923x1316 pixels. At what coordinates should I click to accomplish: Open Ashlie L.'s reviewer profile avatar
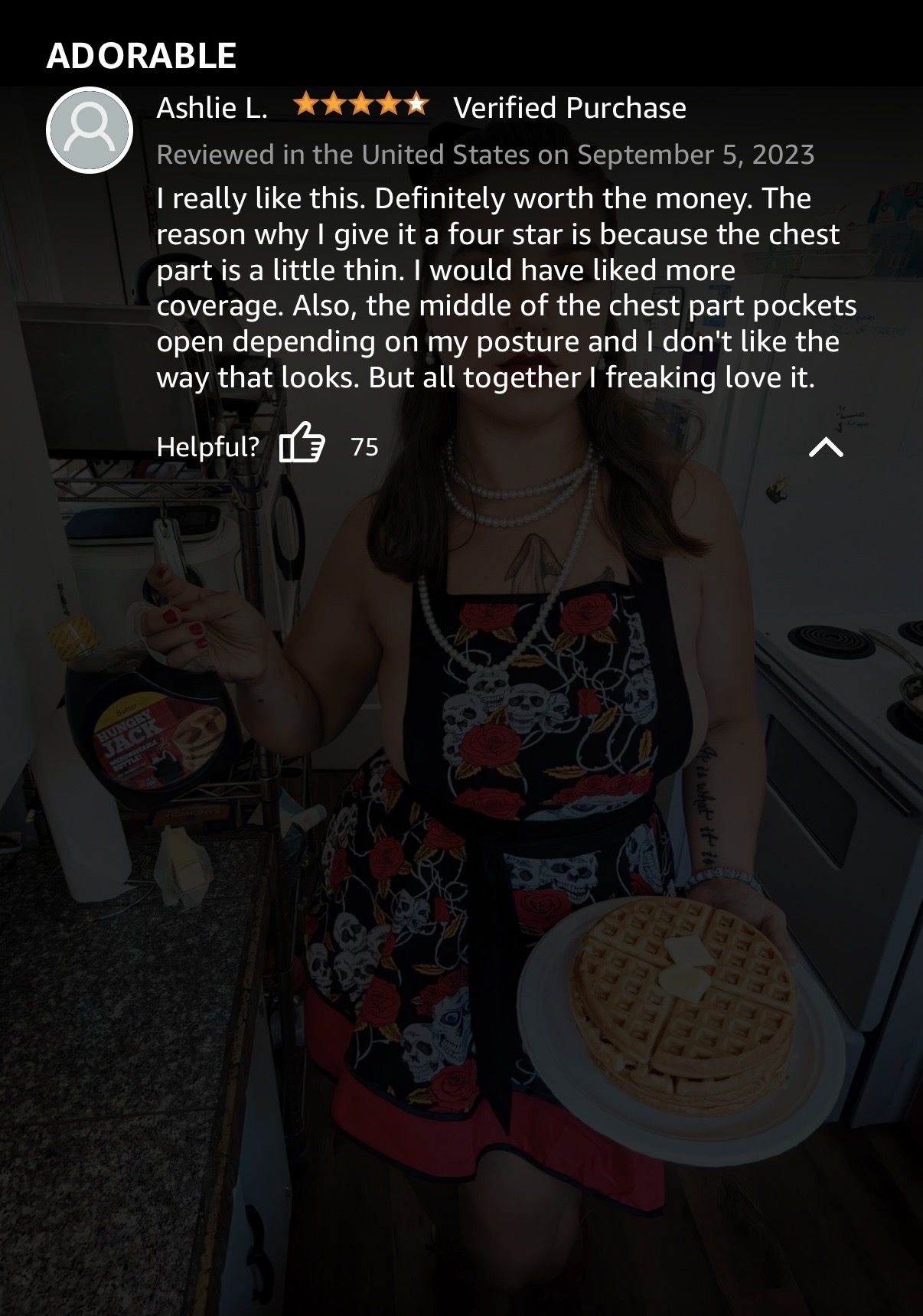click(90, 130)
